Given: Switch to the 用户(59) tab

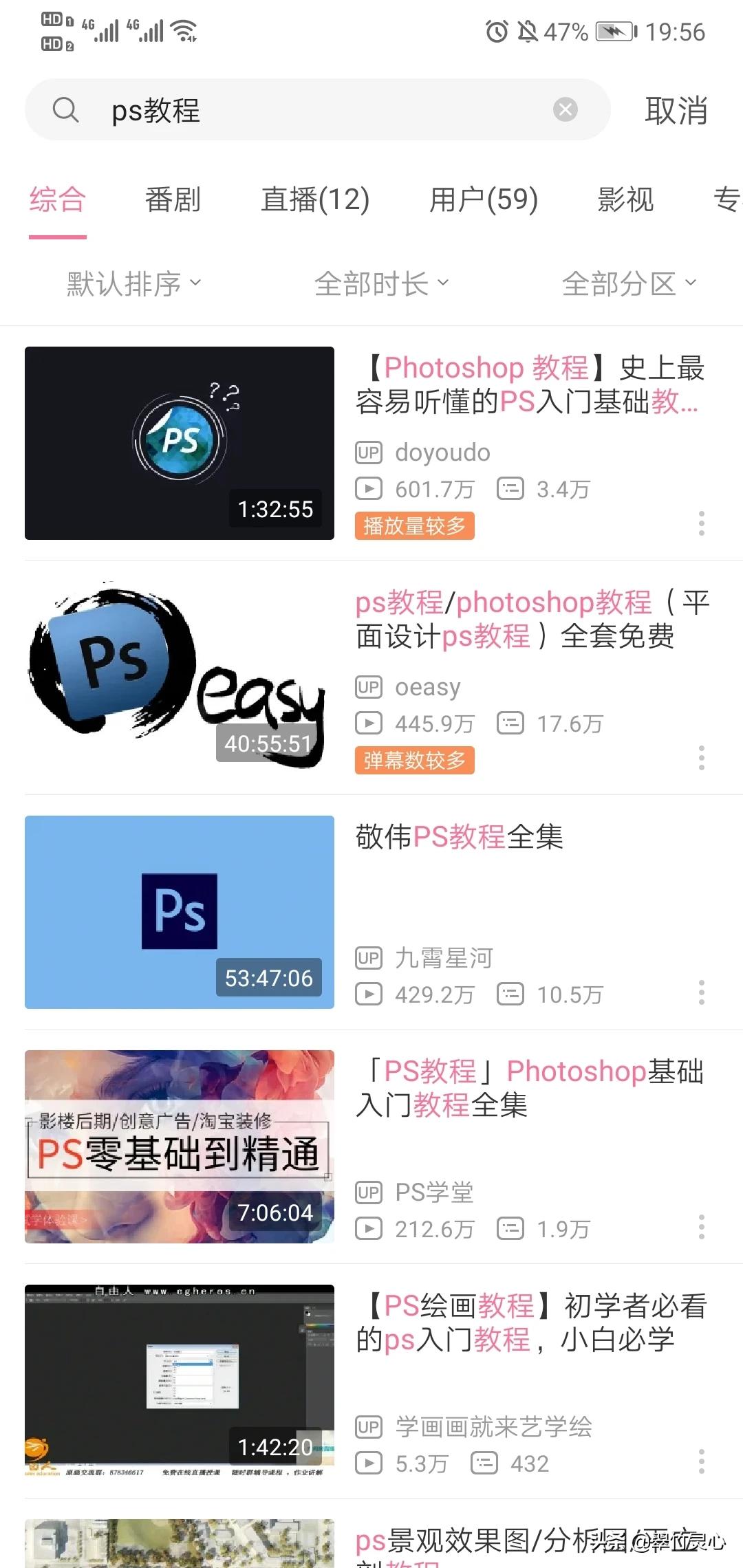Looking at the screenshot, I should pos(482,200).
